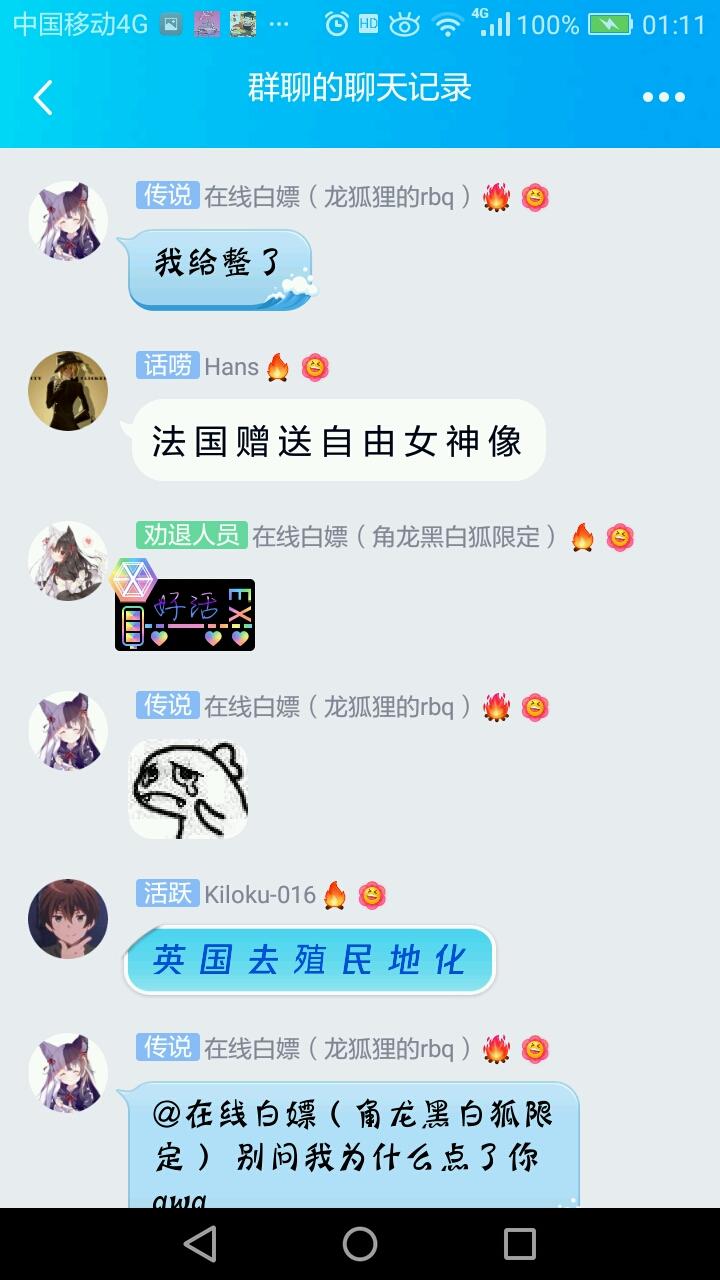Tap the system home button
The image size is (720, 1280).
click(360, 1244)
